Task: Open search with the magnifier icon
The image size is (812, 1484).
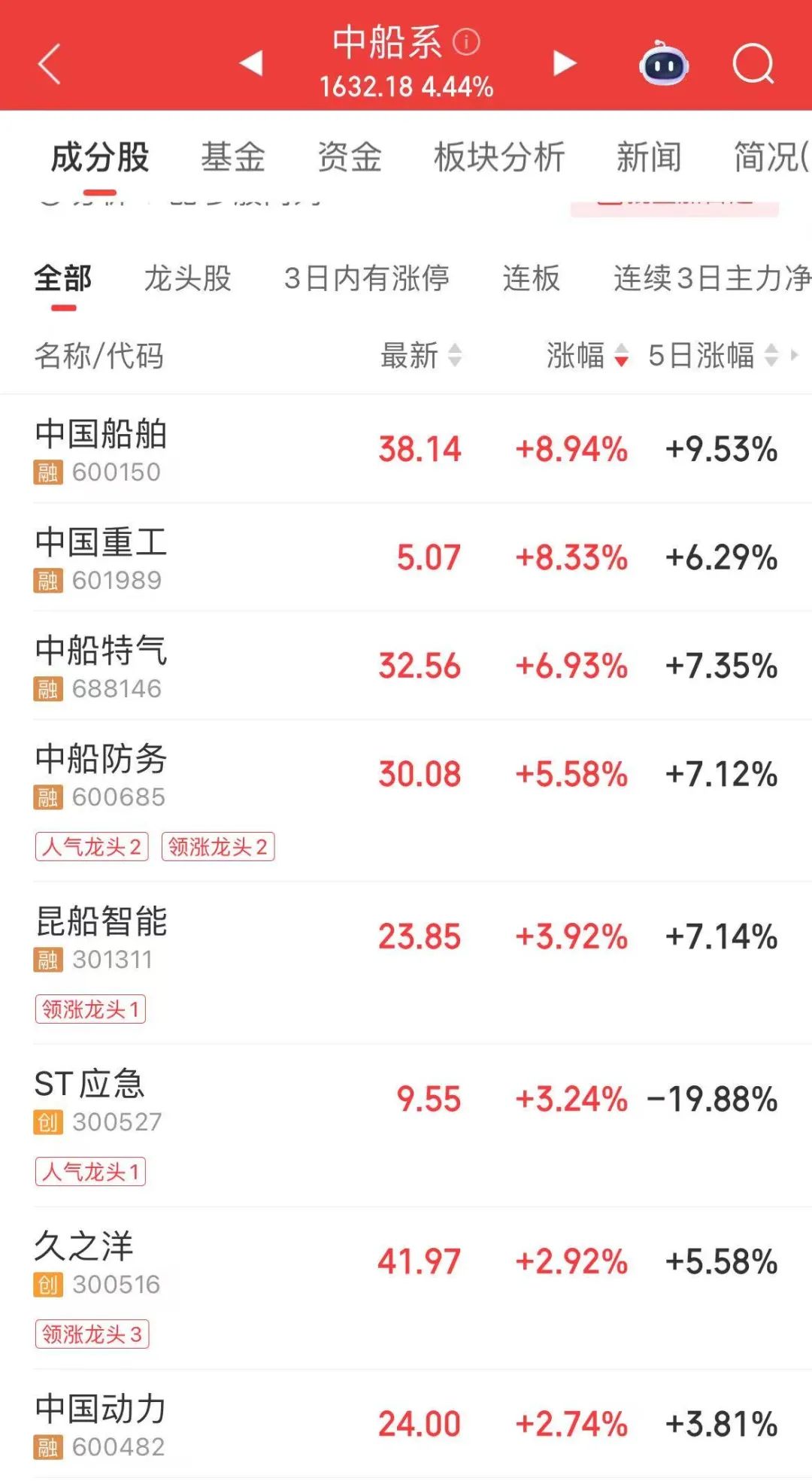Action: click(753, 64)
